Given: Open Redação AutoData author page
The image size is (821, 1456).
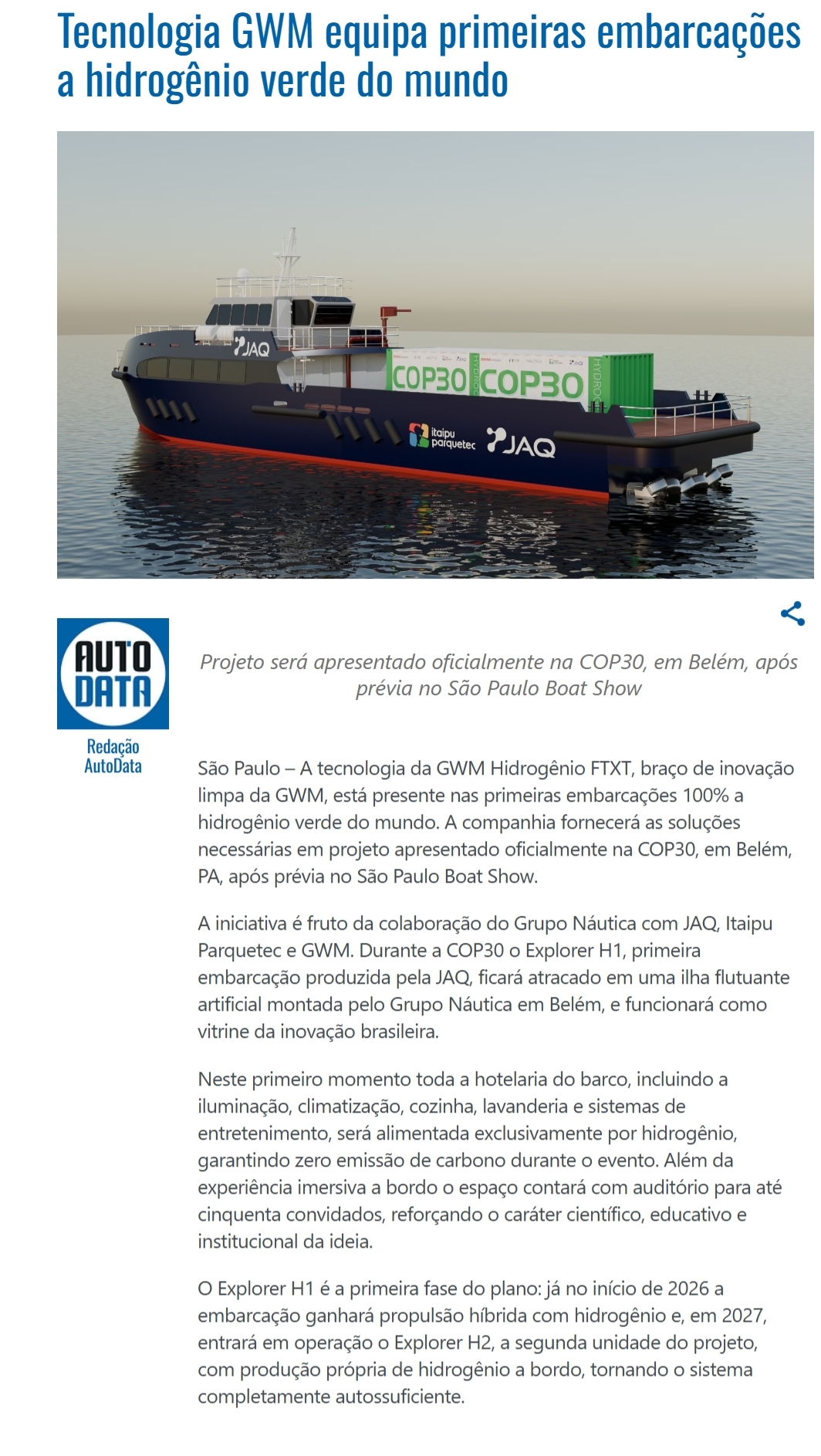Looking at the screenshot, I should 113,756.
